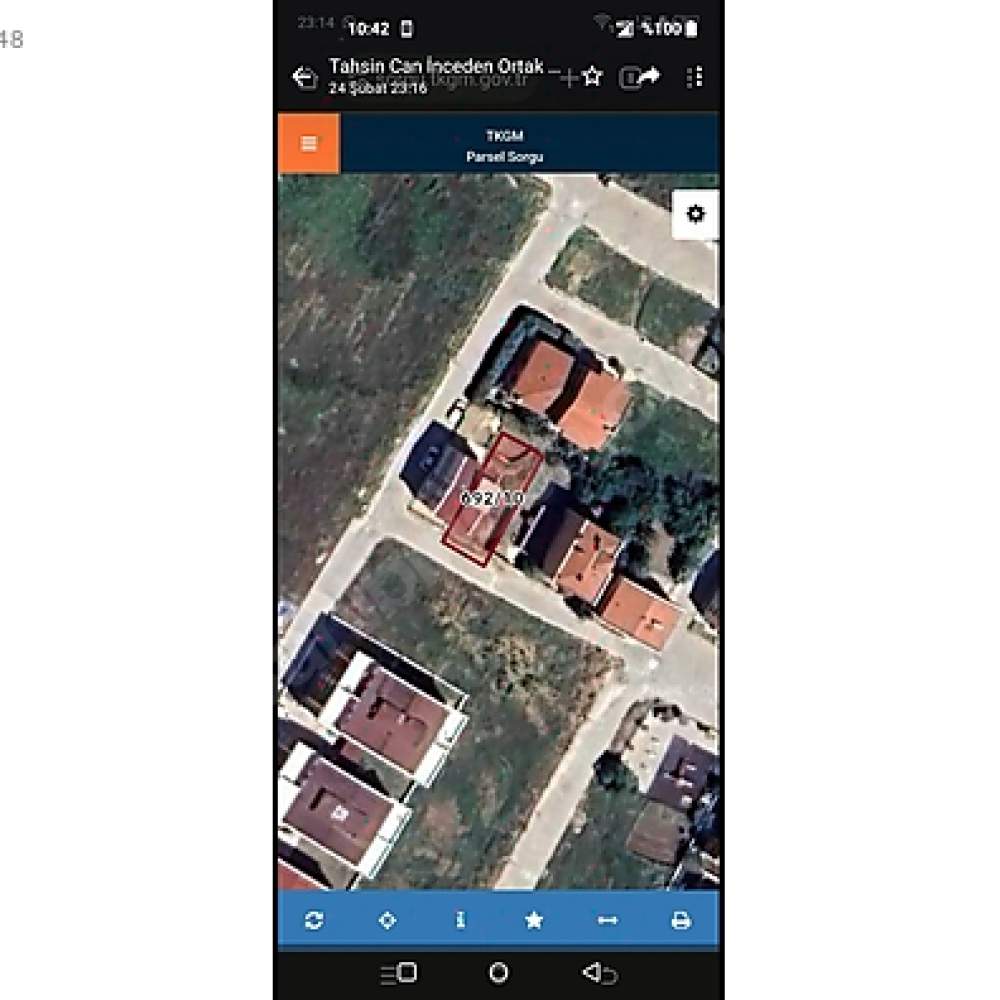Open recent apps from navigation bar
Screen dimensions: 1000x1000
[399, 972]
